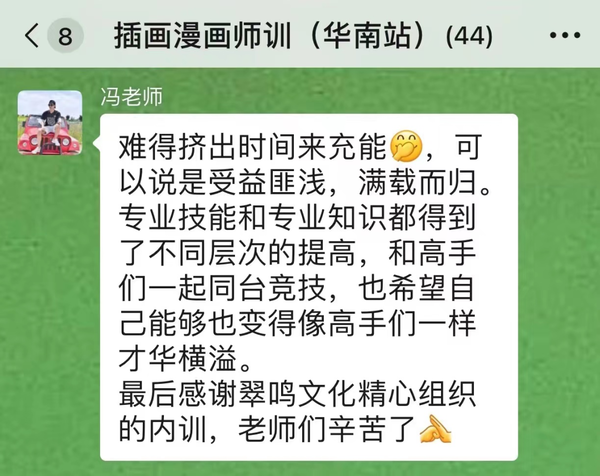600x476 pixels.
Task: Open the group chat overflow menu
Action: coord(565,37)
